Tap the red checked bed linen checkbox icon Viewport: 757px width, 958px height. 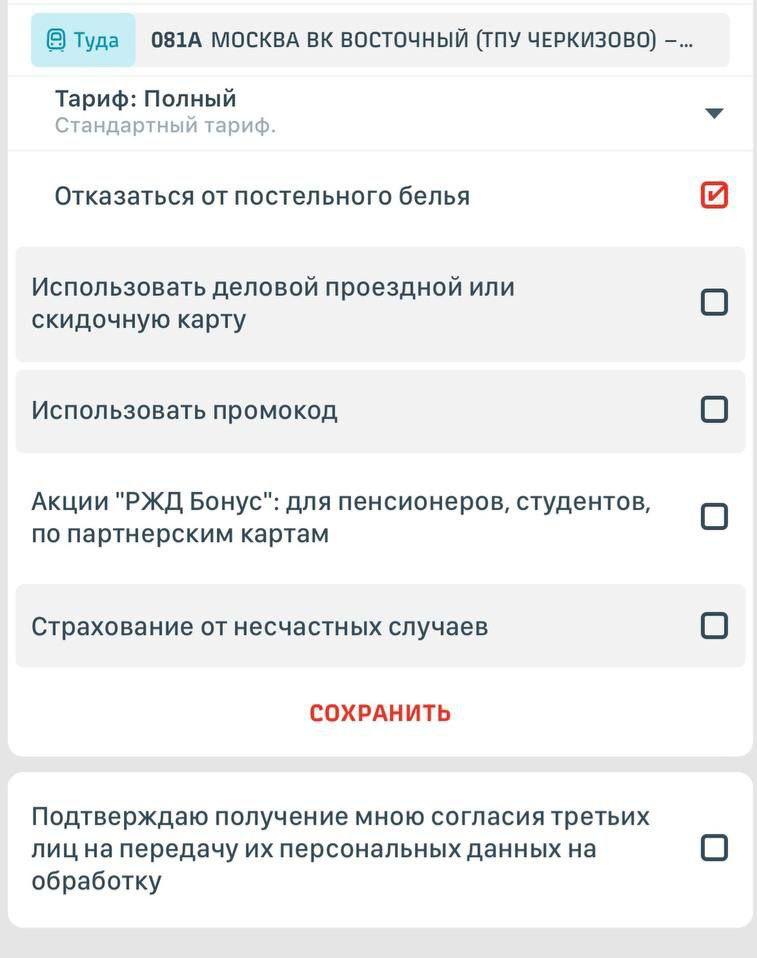point(714,196)
